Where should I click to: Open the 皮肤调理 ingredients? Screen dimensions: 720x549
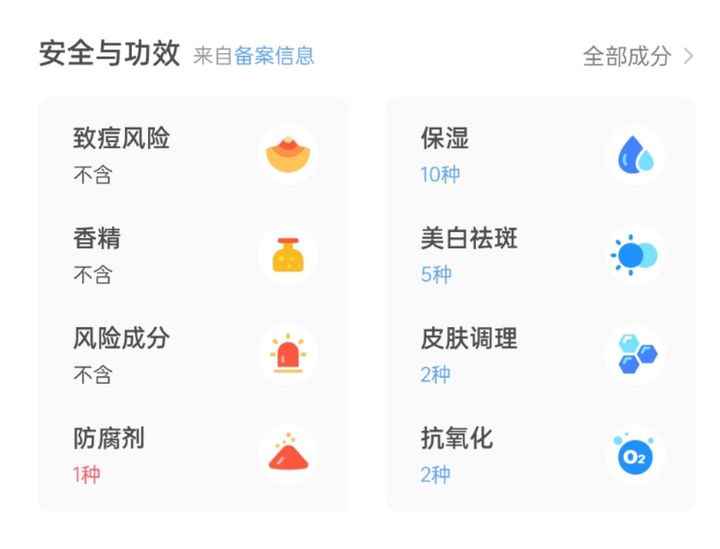coord(540,355)
